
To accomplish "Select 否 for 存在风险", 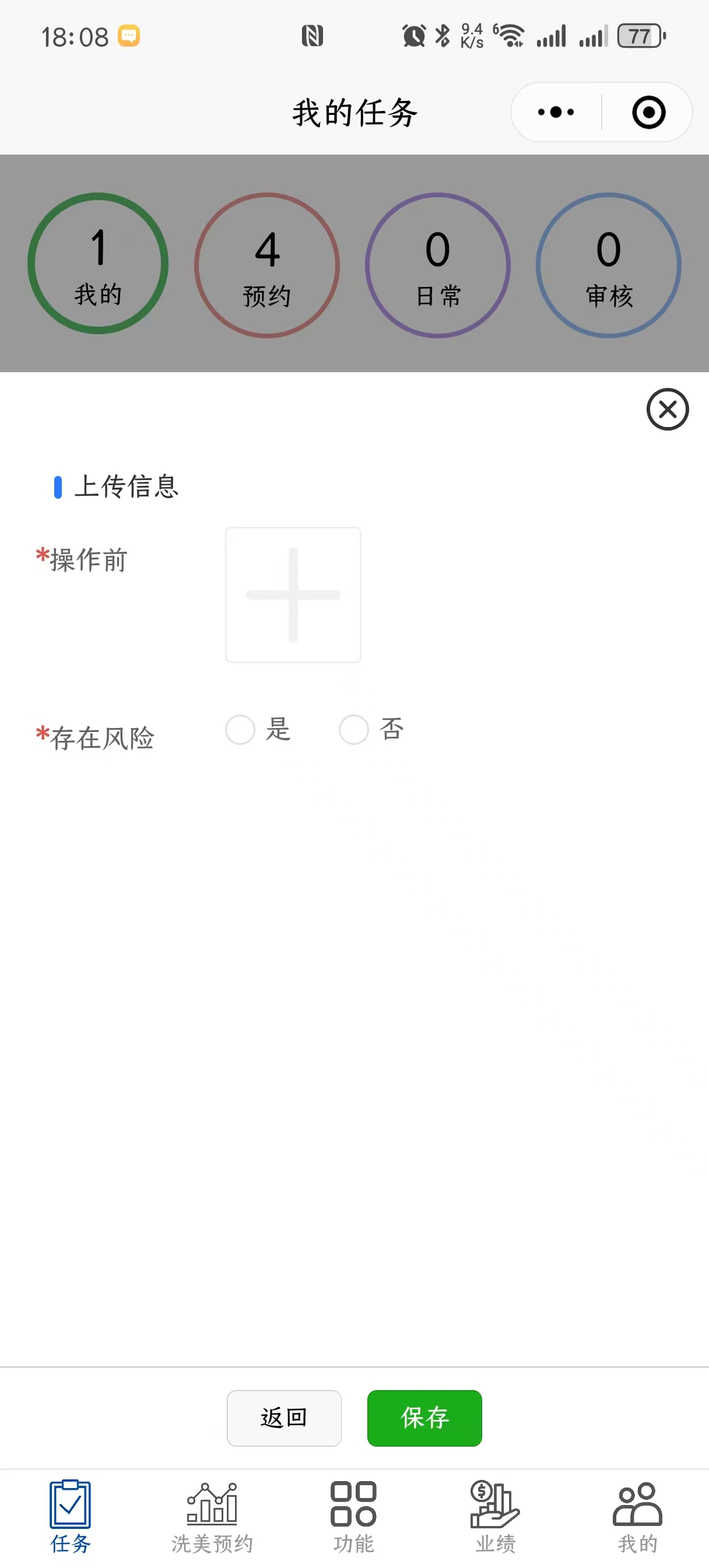I will click(353, 729).
